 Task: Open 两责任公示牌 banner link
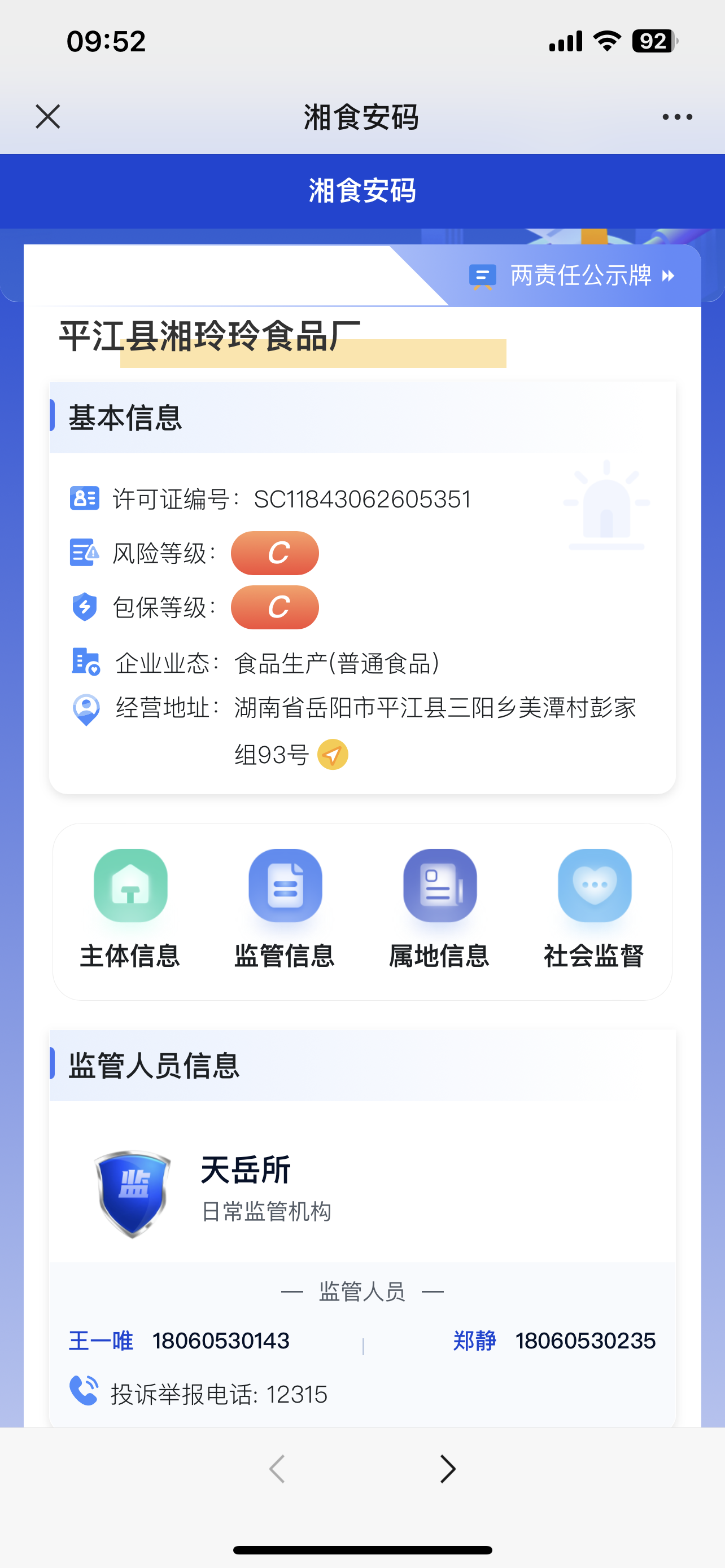click(x=572, y=276)
